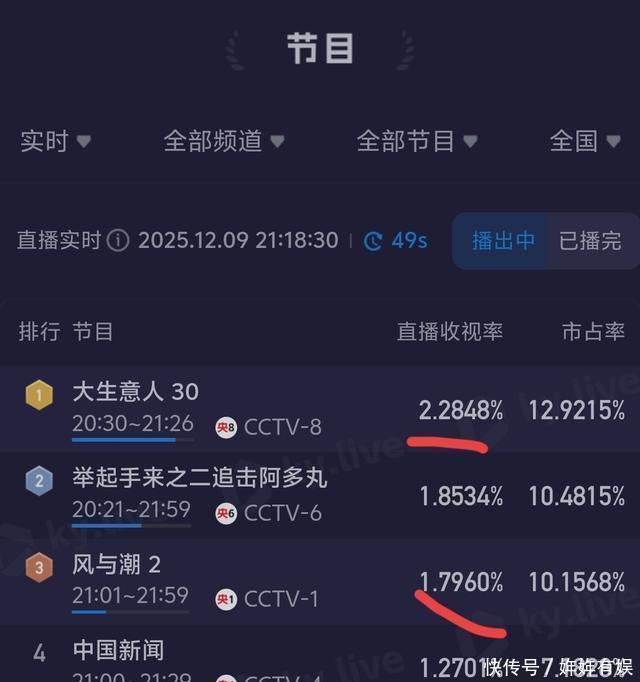Open the 实时 dropdown filter

pyautogui.click(x=55, y=141)
